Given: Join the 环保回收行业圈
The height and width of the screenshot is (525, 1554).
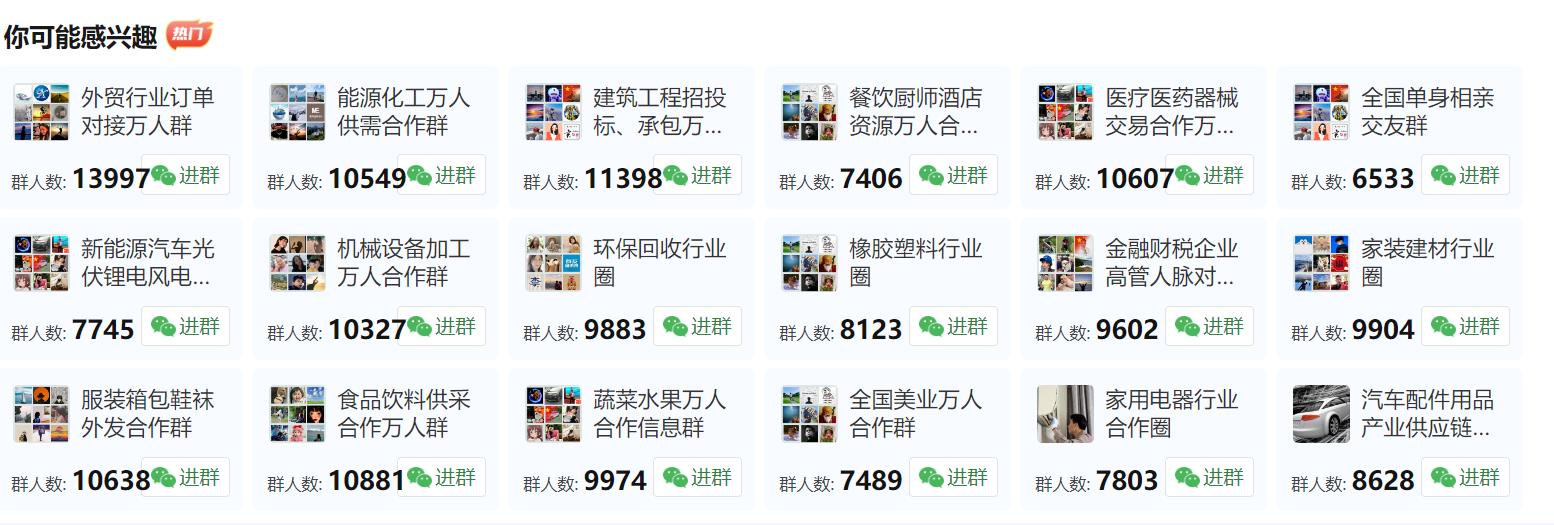Looking at the screenshot, I should [698, 326].
